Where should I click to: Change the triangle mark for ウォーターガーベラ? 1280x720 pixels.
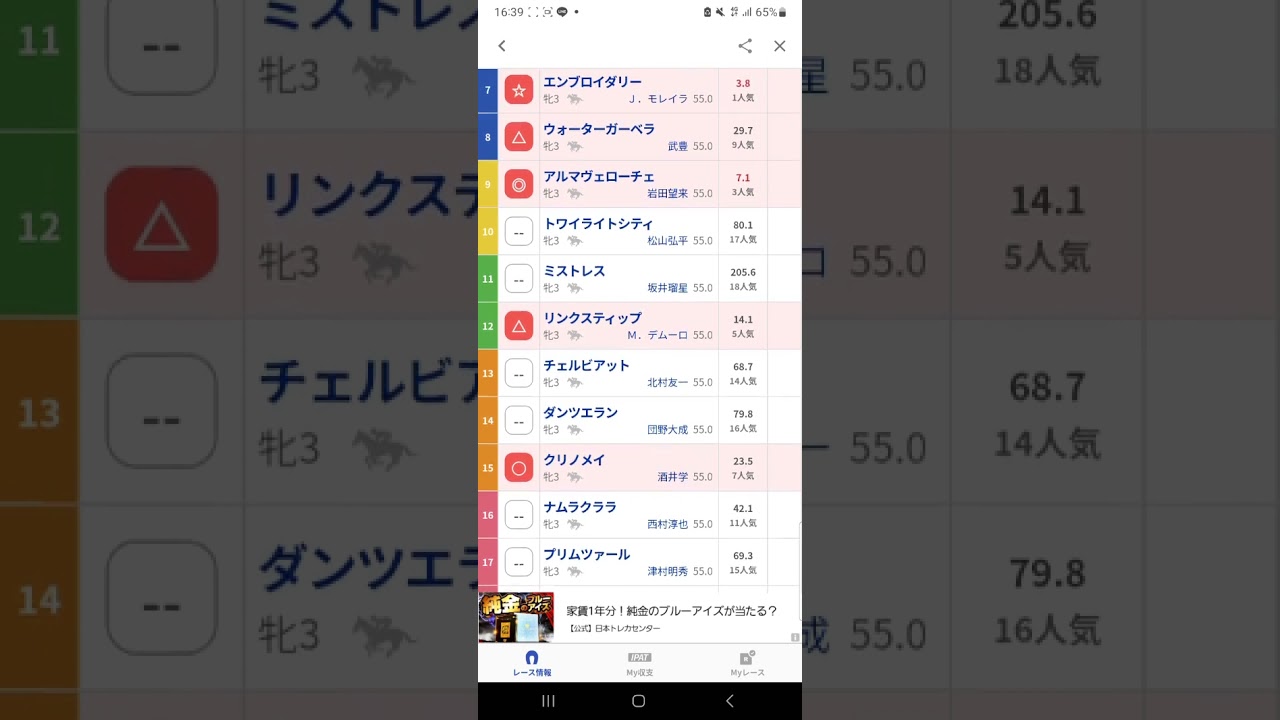coord(518,138)
